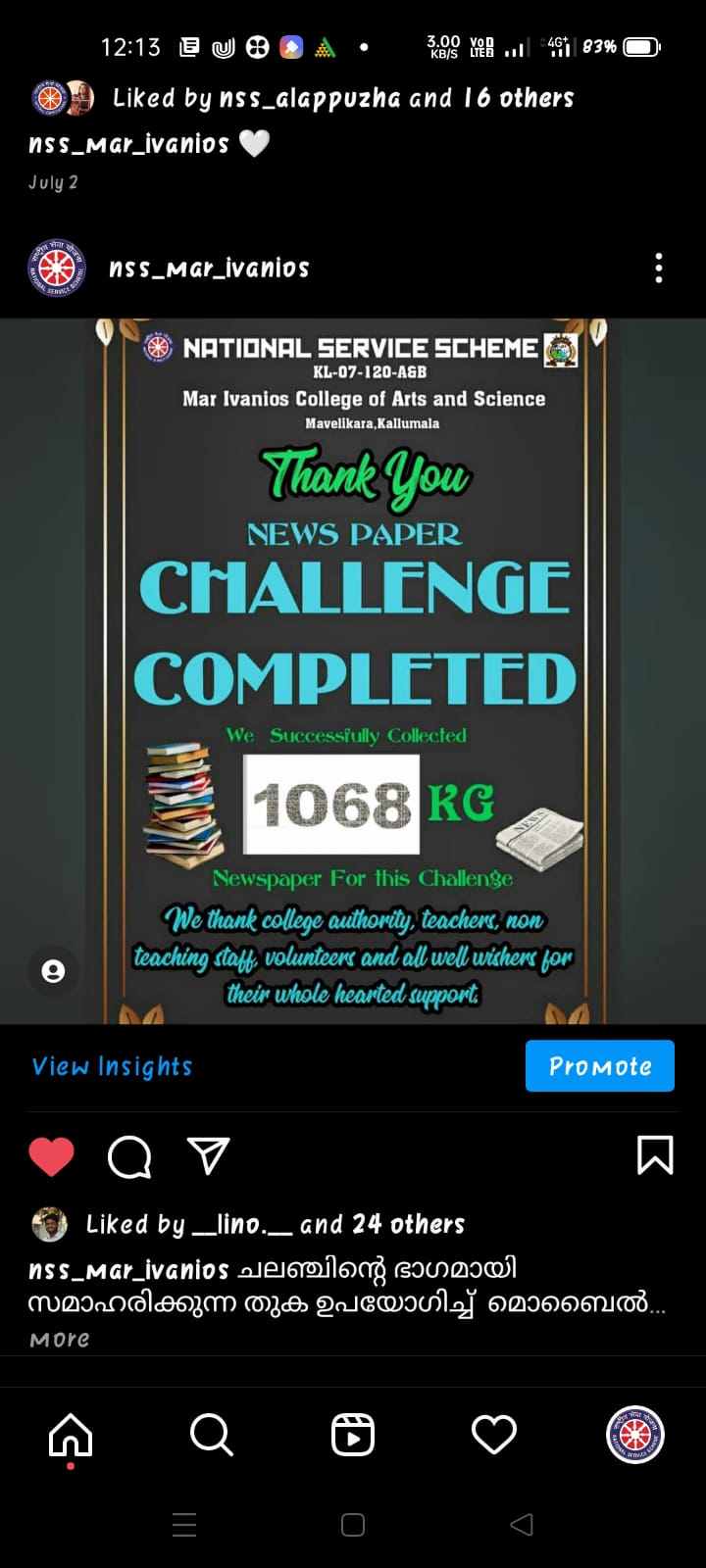This screenshot has height=1568, width=706.
Task: Open View Insights
Action: pos(112,1066)
